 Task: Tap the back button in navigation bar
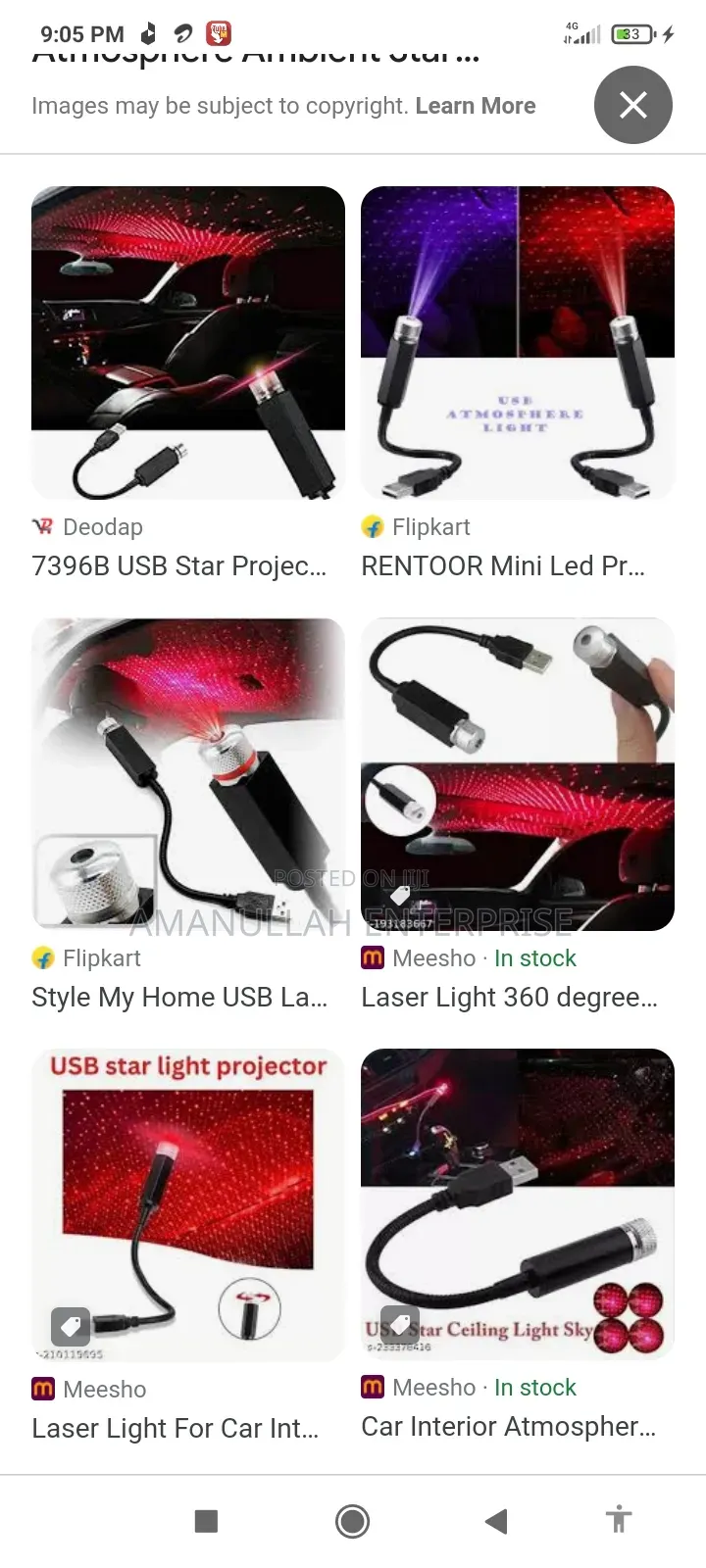click(x=495, y=1520)
